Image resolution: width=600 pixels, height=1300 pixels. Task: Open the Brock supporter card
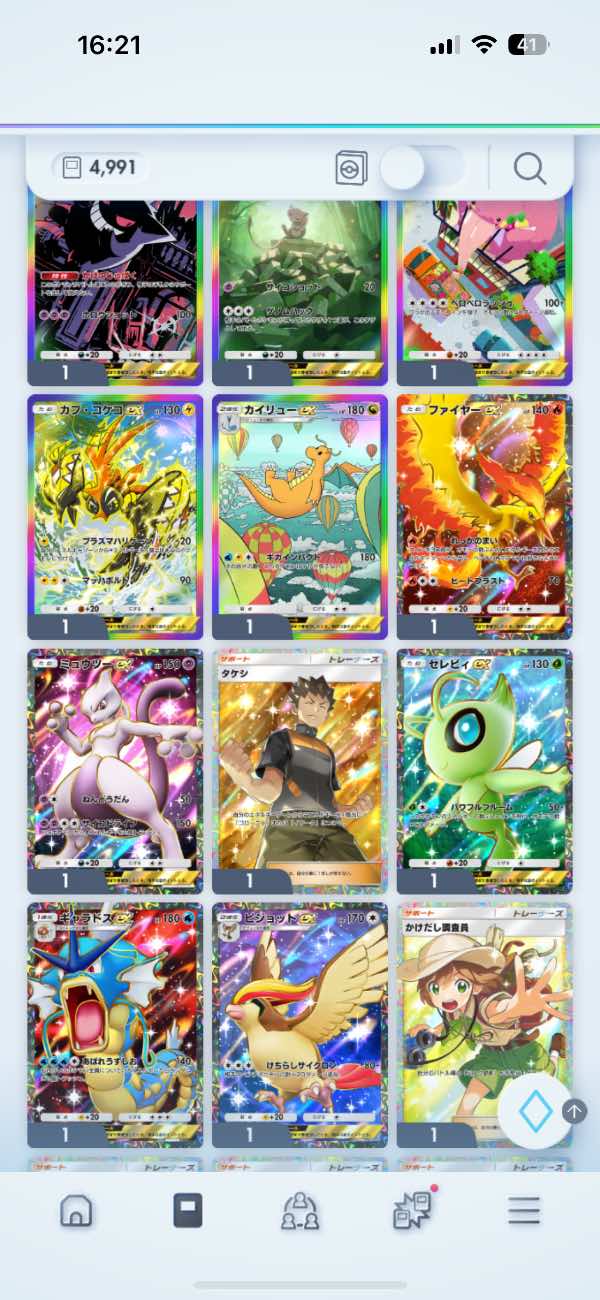(300, 770)
